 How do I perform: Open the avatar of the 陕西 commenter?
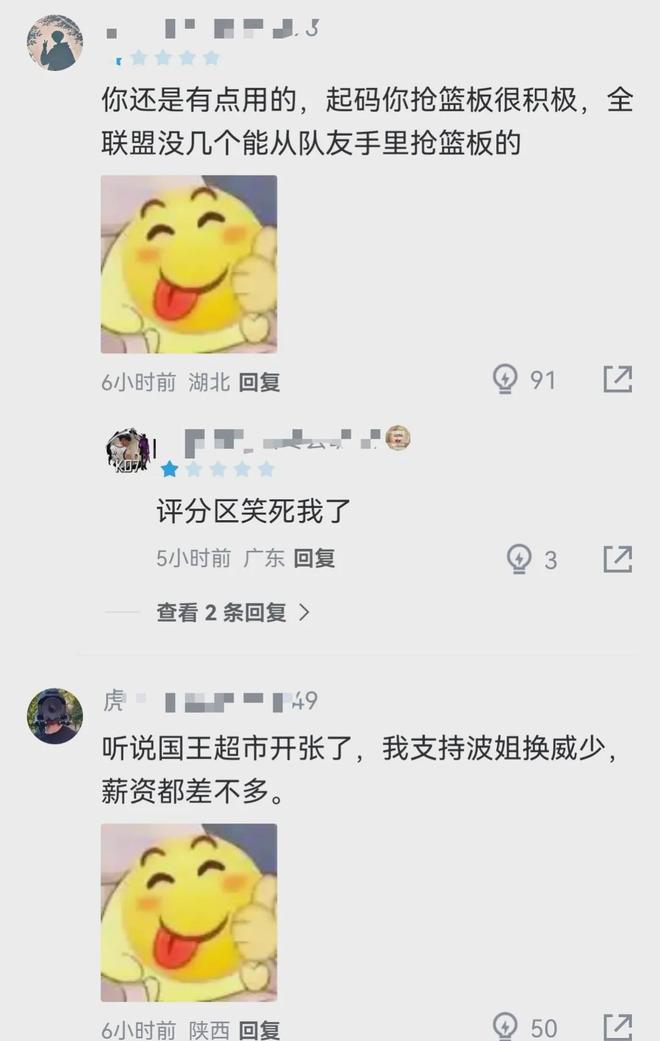[54, 715]
